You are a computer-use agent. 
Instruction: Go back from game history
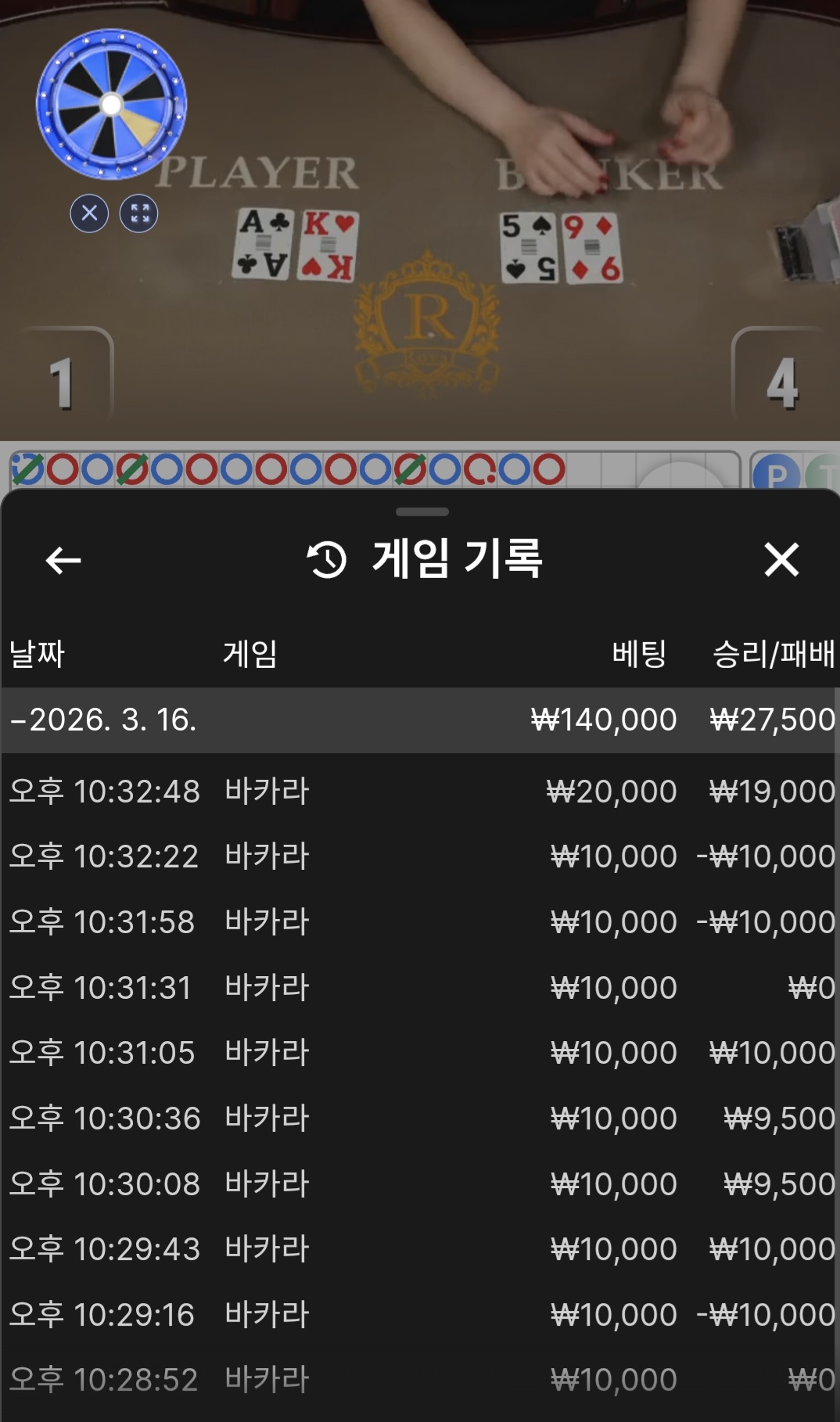pyautogui.click(x=63, y=560)
